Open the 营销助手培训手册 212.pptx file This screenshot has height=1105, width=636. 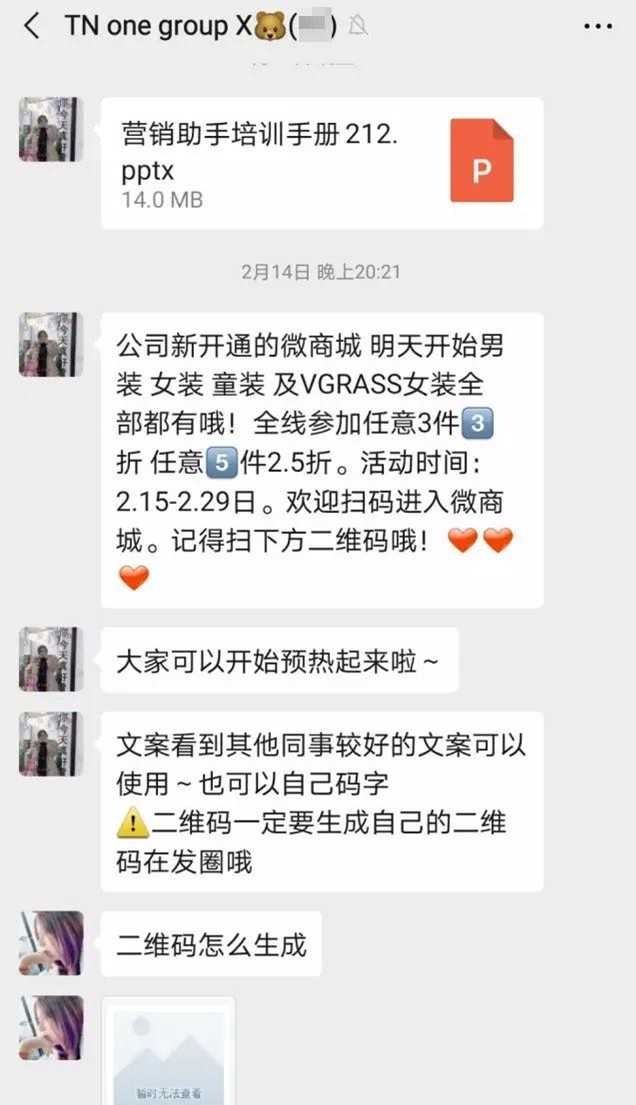point(322,163)
